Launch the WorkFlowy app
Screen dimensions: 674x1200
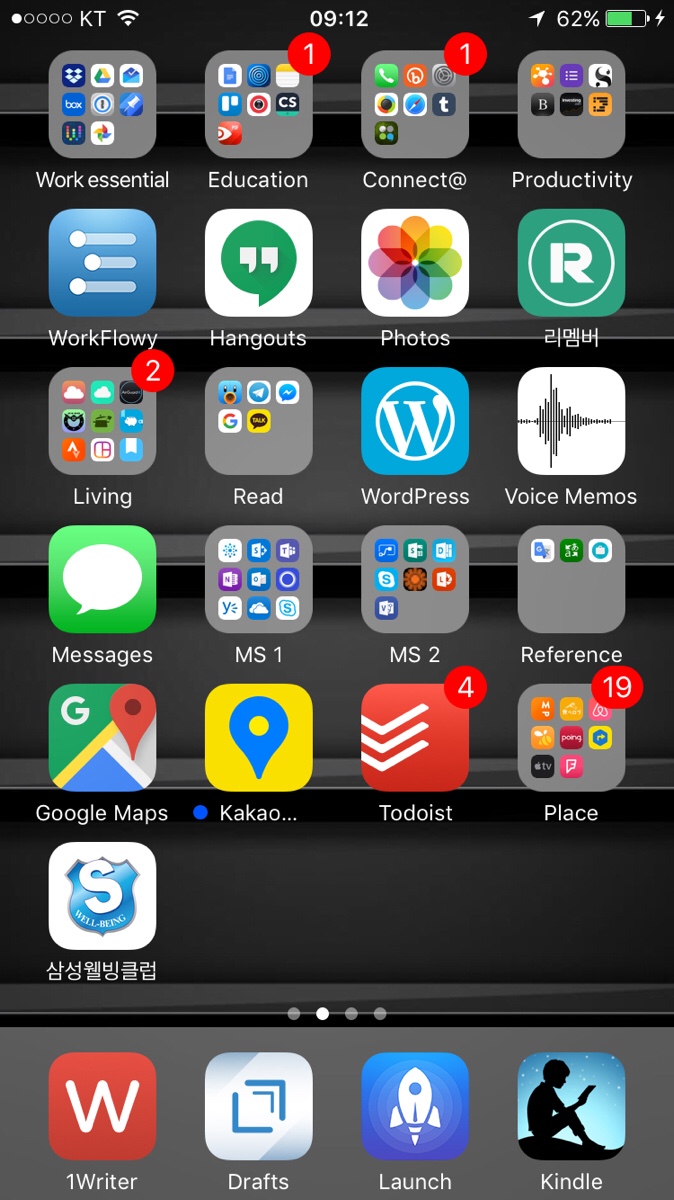(x=102, y=262)
